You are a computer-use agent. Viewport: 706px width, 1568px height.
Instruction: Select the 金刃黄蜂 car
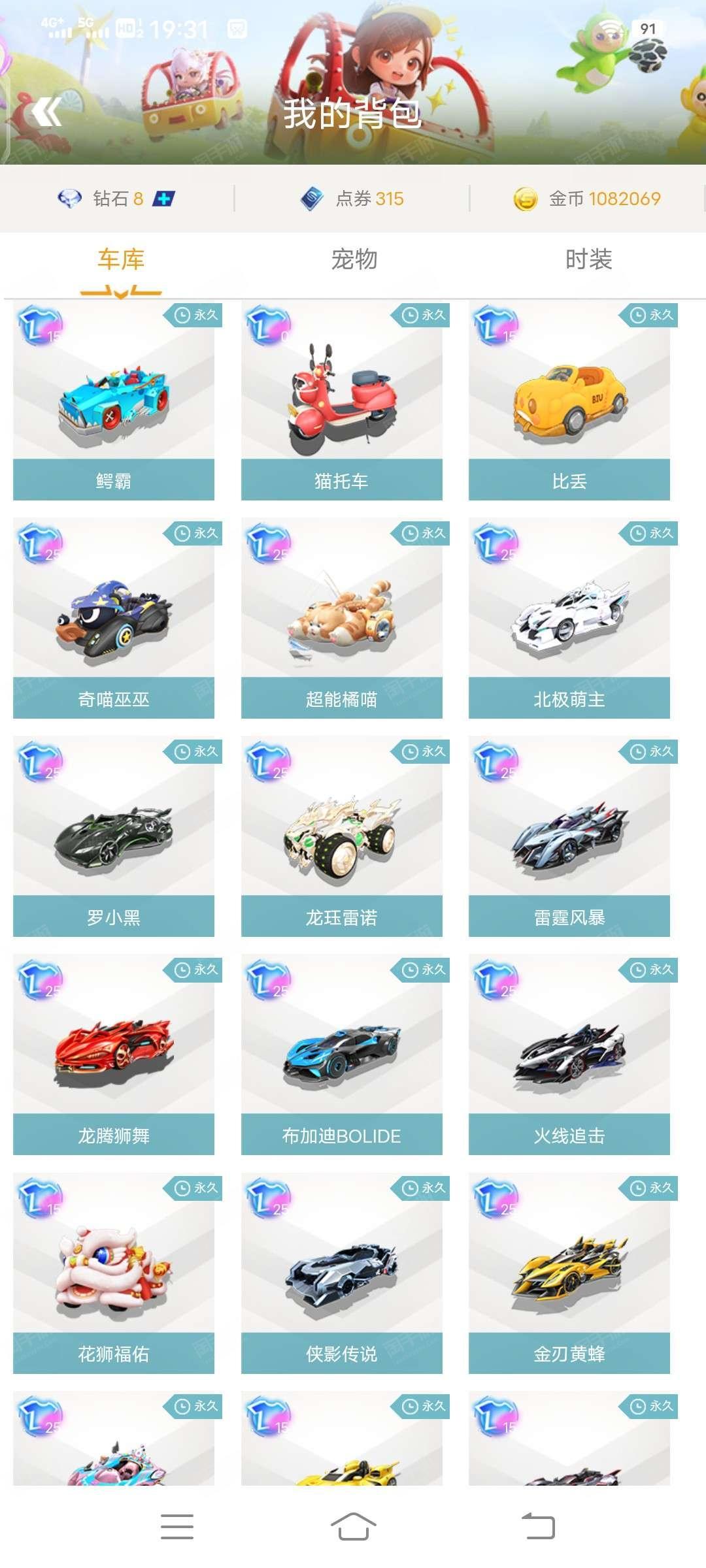[569, 1274]
